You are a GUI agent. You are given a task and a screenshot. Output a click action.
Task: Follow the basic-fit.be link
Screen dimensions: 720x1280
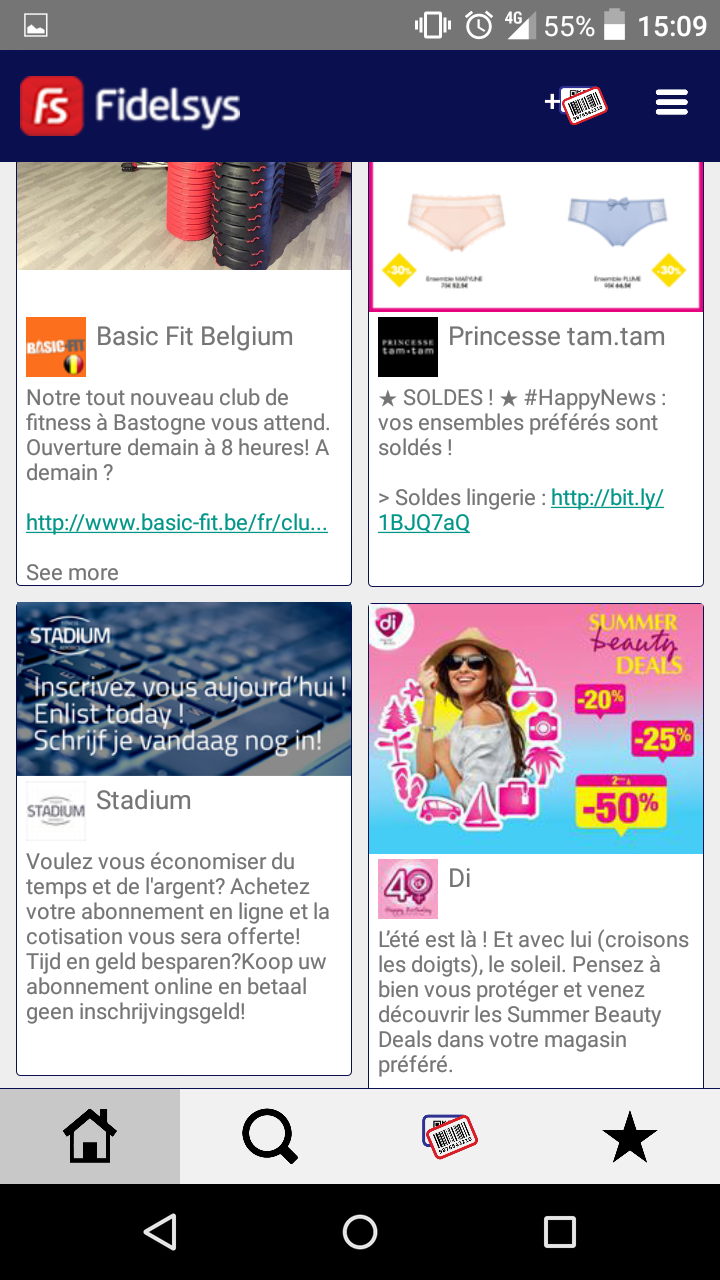click(x=177, y=522)
